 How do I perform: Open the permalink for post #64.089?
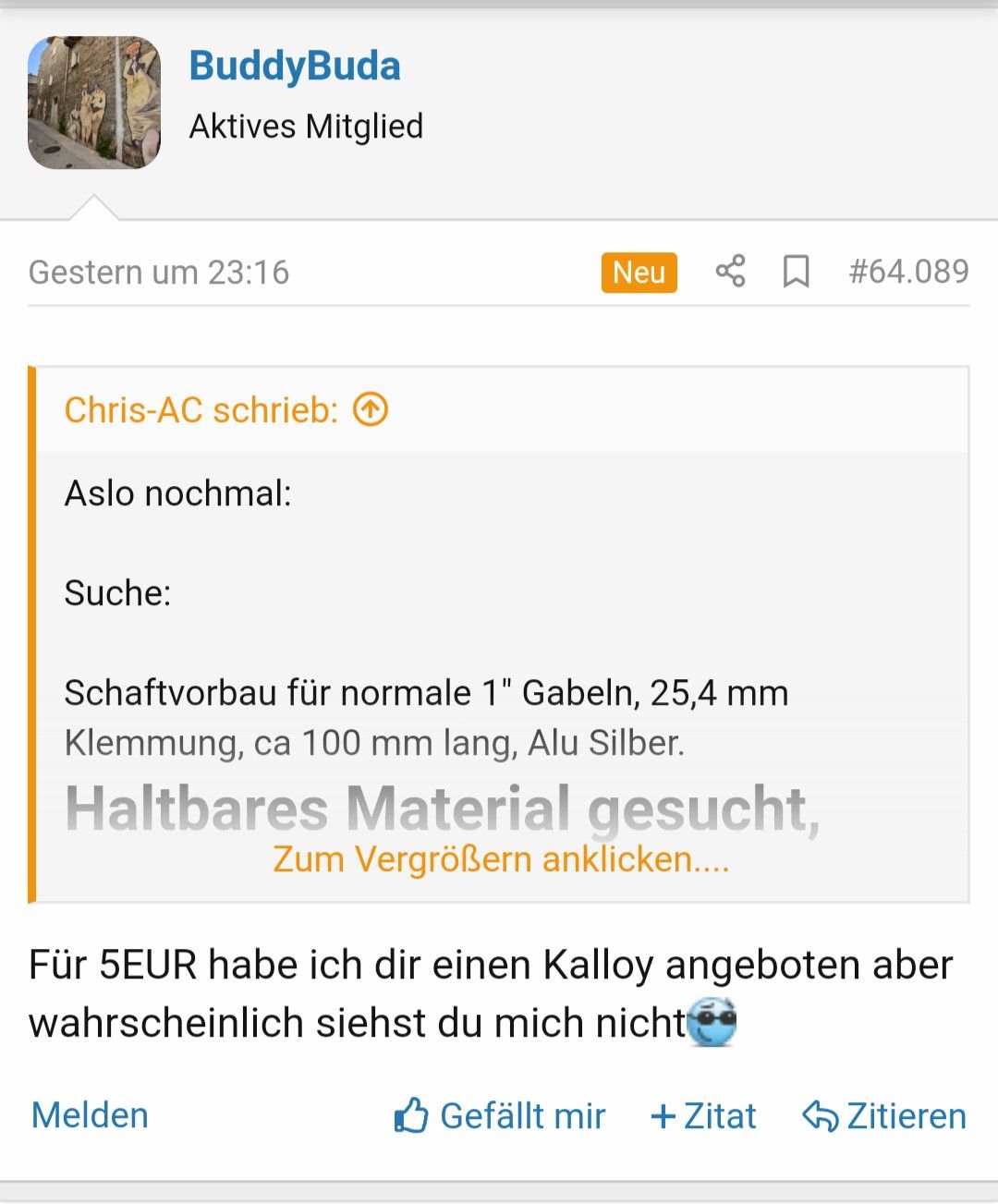coord(908,272)
